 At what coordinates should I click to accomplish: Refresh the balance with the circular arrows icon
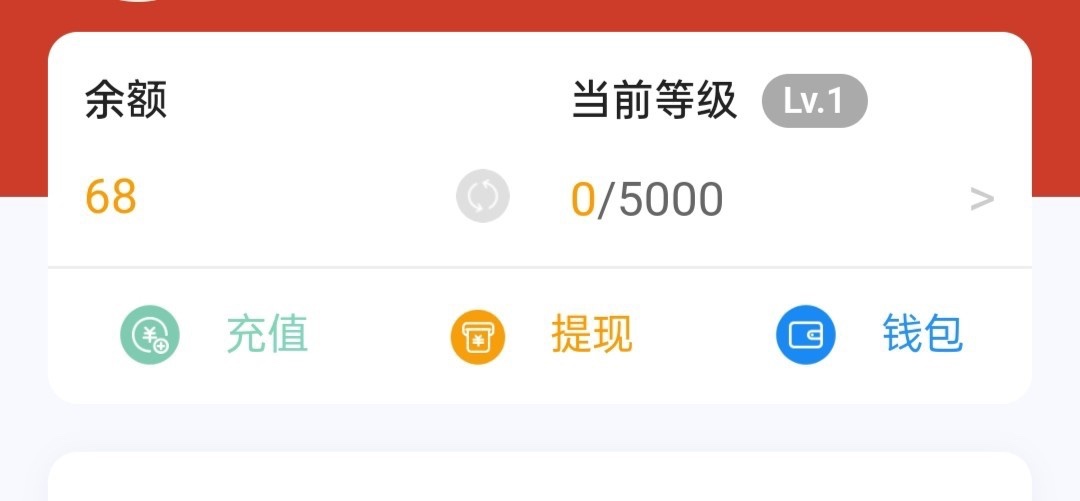(483, 196)
